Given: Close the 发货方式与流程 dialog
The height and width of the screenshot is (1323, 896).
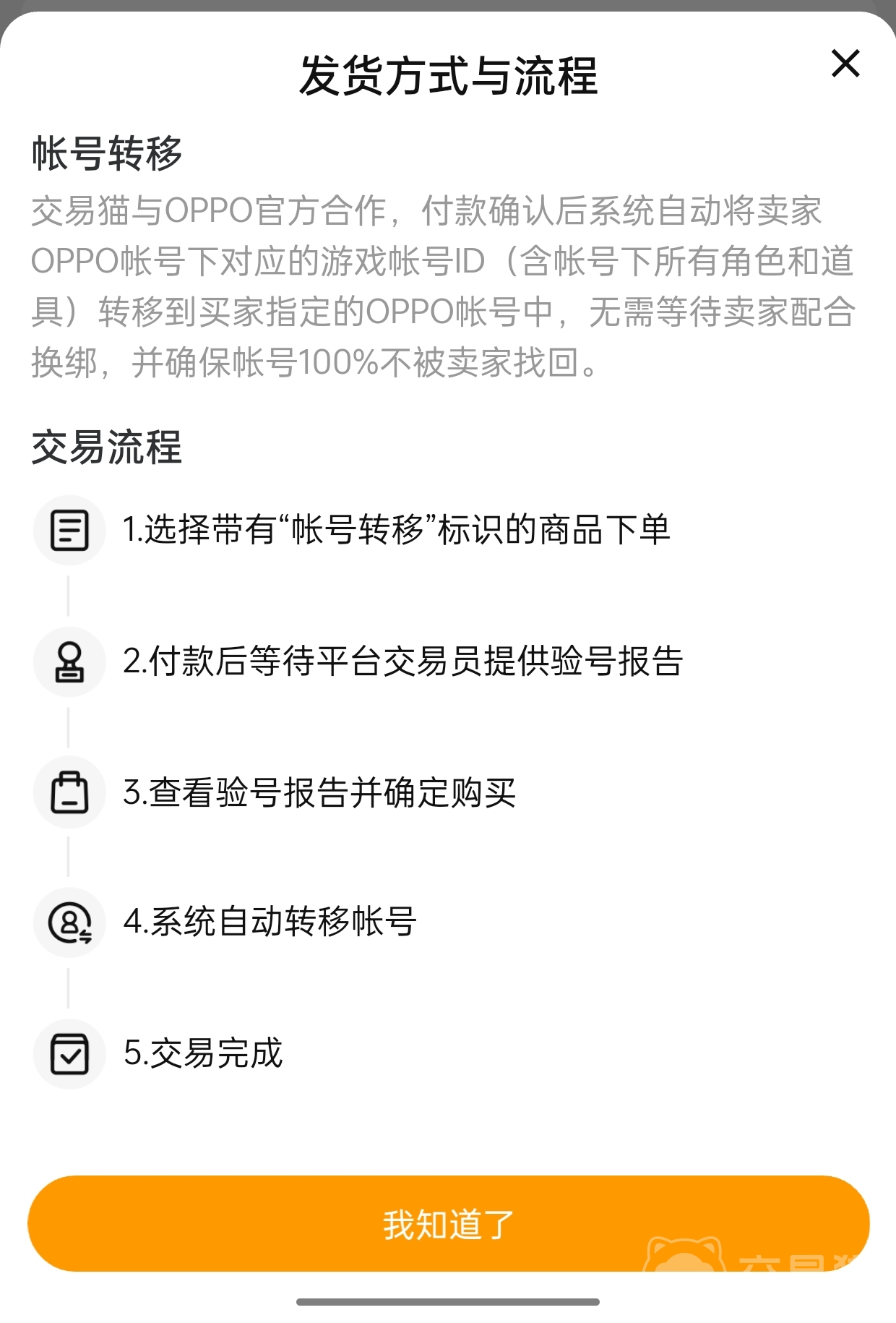Looking at the screenshot, I should click(x=845, y=64).
